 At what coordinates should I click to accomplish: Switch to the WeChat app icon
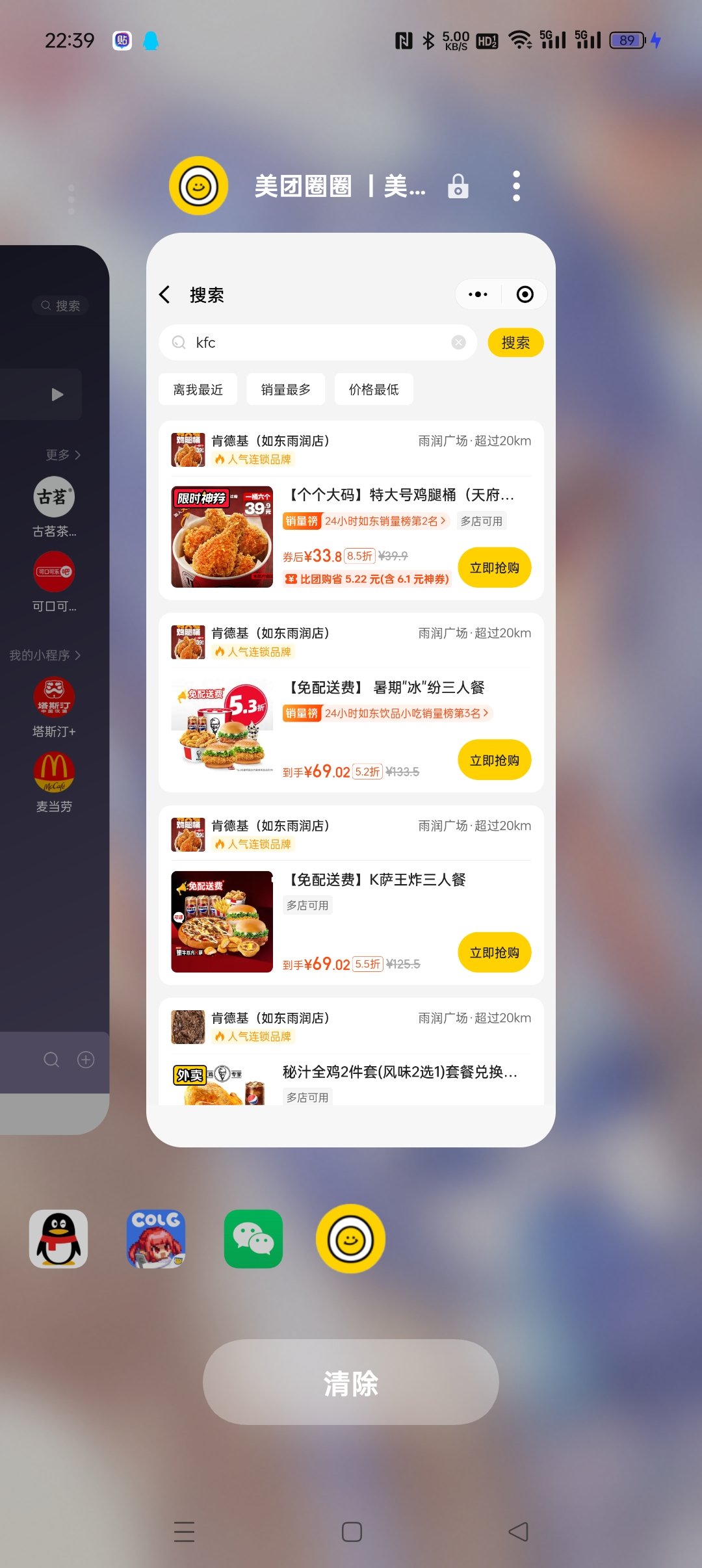253,1238
